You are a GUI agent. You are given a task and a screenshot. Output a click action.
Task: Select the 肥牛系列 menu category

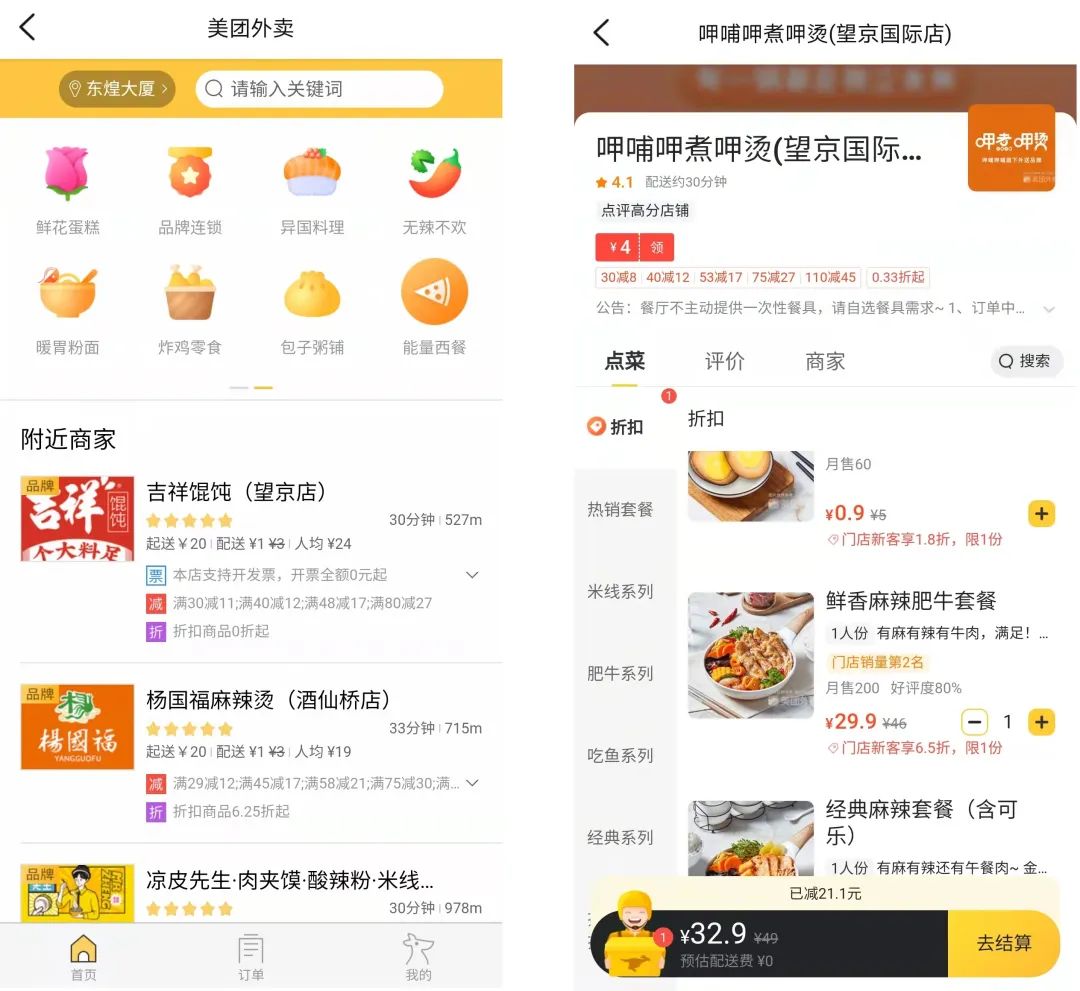pyautogui.click(x=620, y=673)
